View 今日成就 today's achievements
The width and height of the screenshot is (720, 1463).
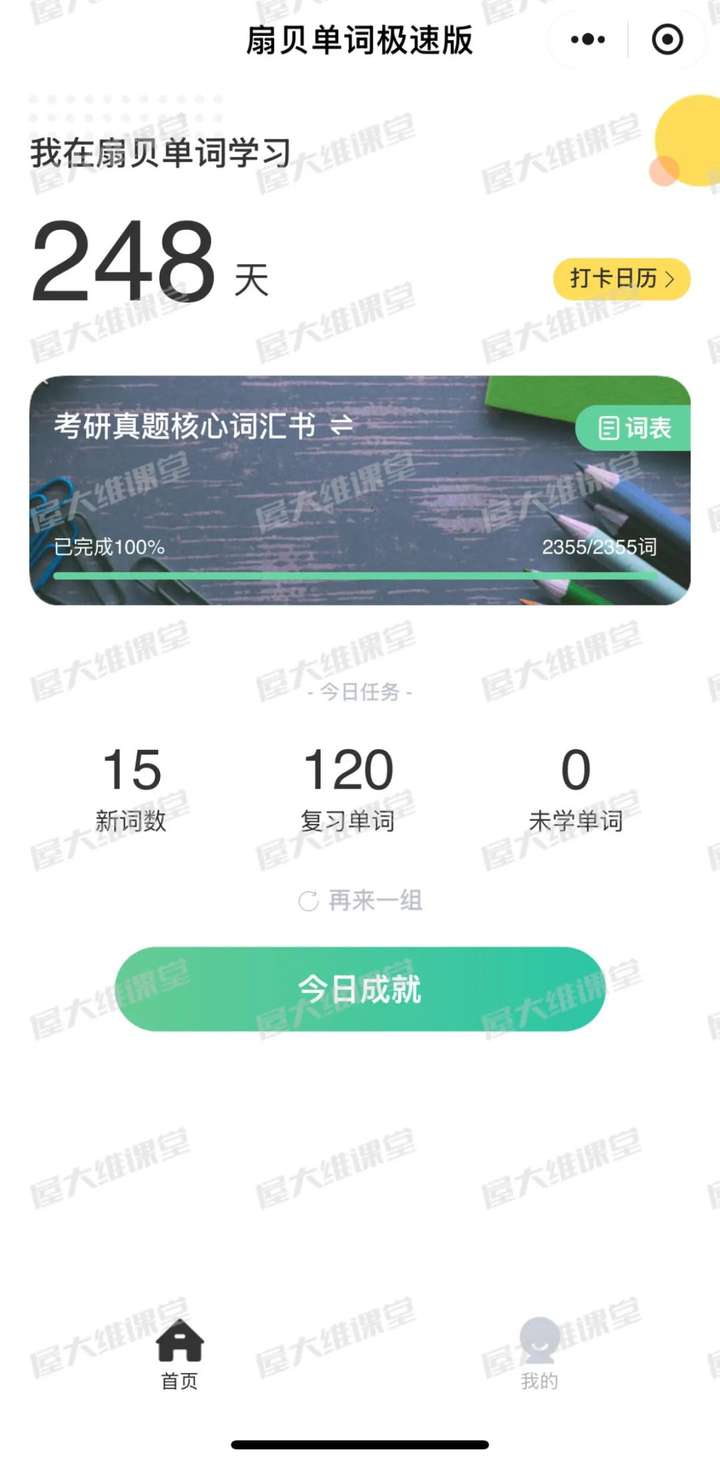360,989
